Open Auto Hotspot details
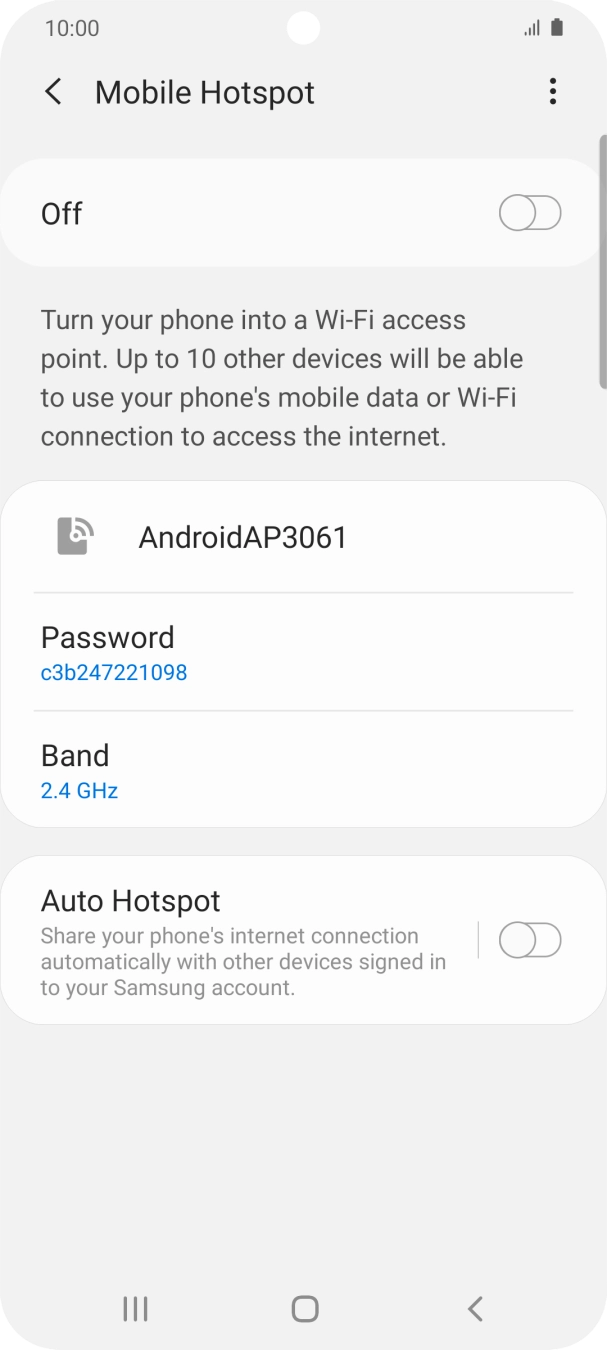The image size is (607, 1350). [x=240, y=941]
